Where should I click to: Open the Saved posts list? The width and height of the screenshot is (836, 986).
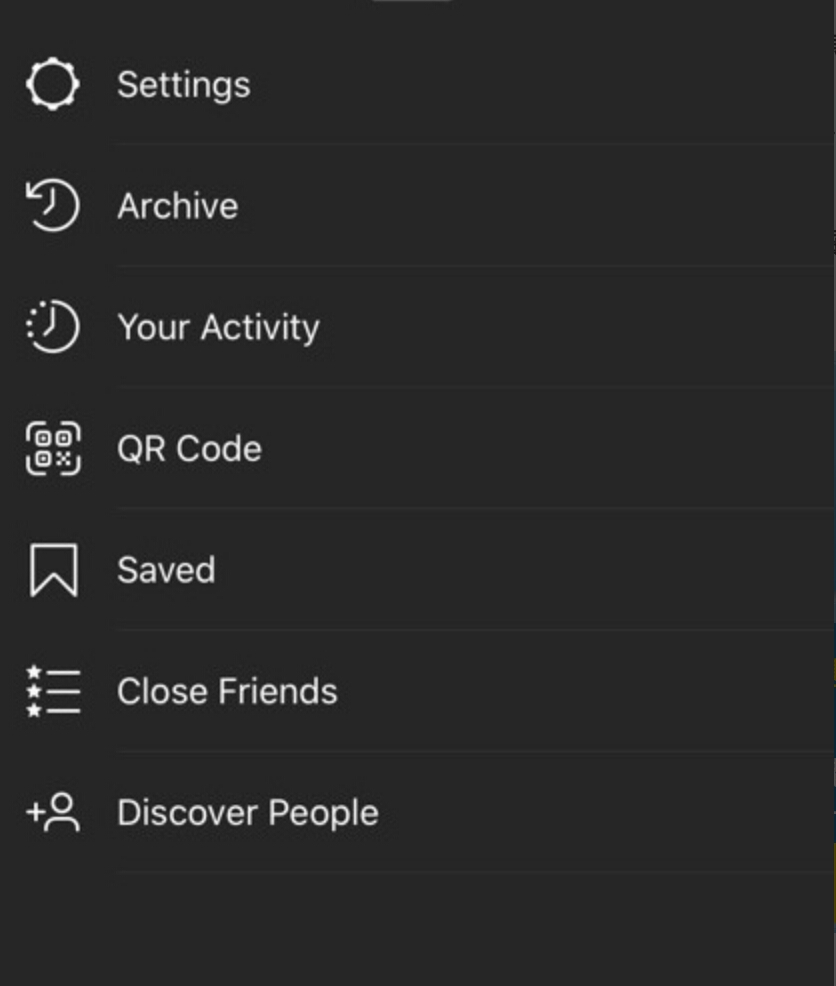(x=166, y=570)
